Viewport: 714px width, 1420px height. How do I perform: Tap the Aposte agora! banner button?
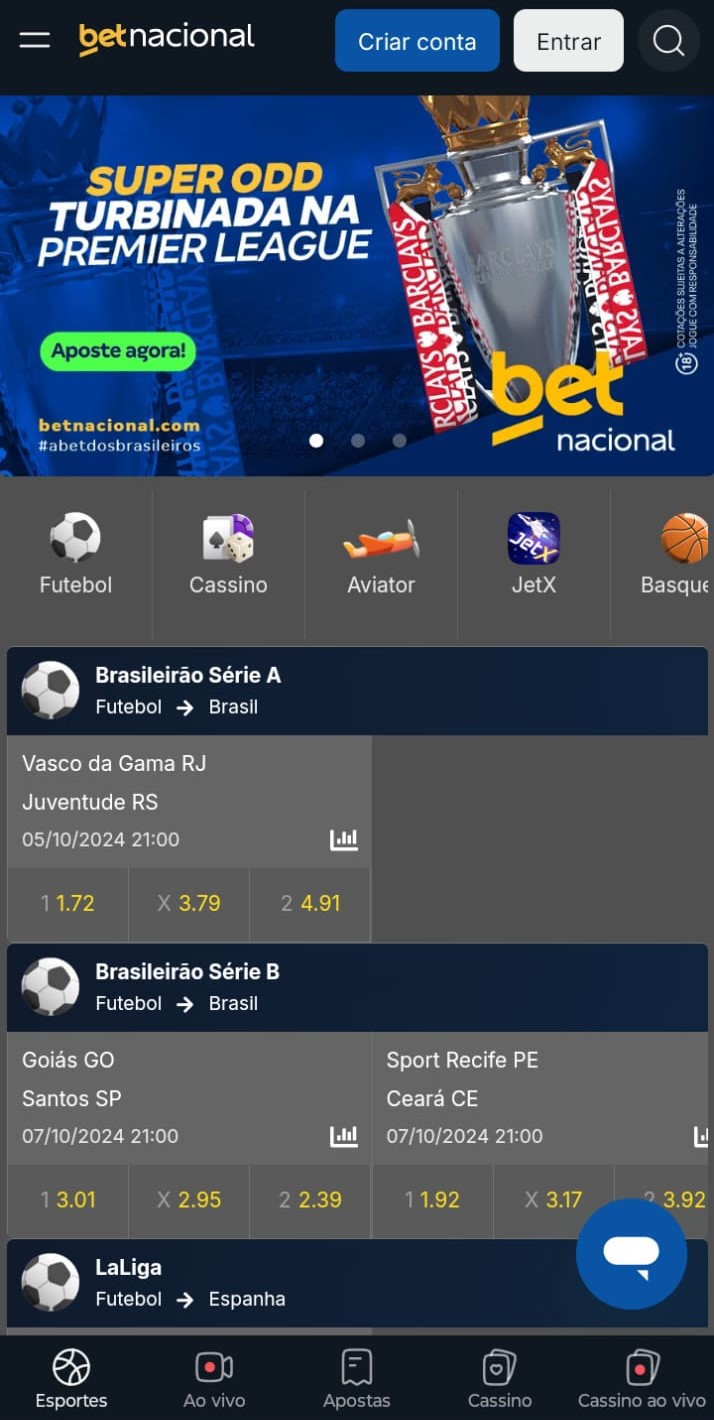click(x=118, y=351)
